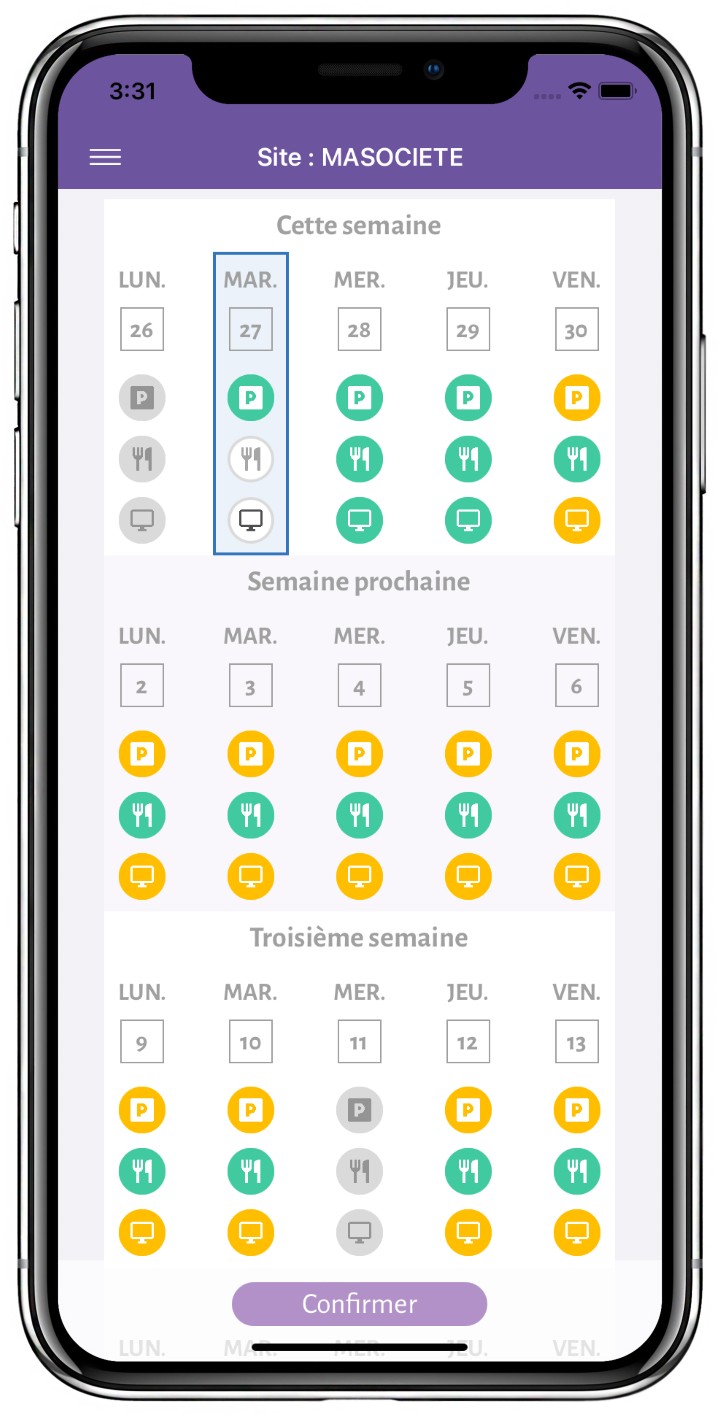Select date 13 in third week
720x1416 pixels.
click(577, 1042)
